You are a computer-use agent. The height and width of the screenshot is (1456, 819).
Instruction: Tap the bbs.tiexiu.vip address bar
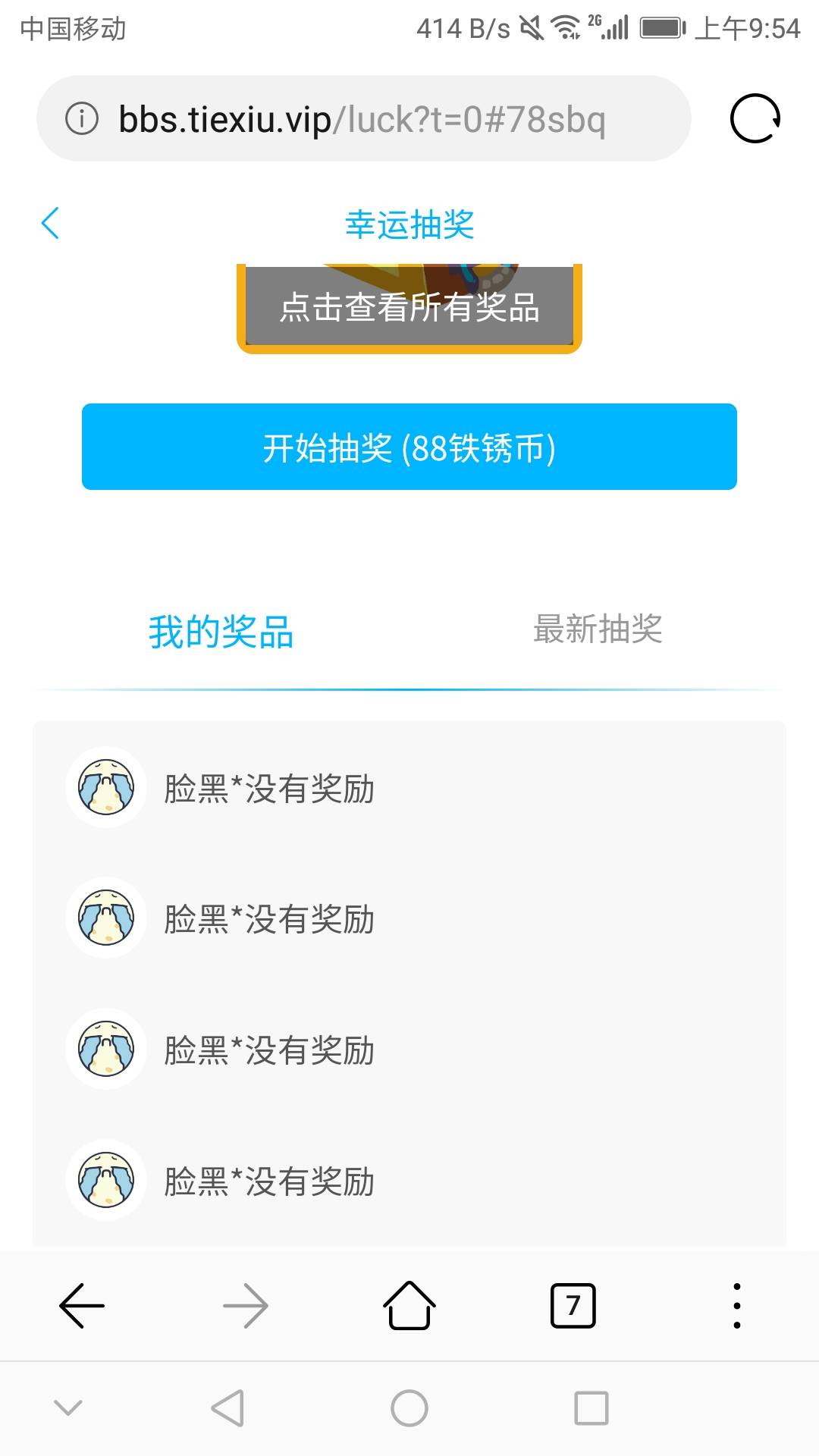coord(362,119)
